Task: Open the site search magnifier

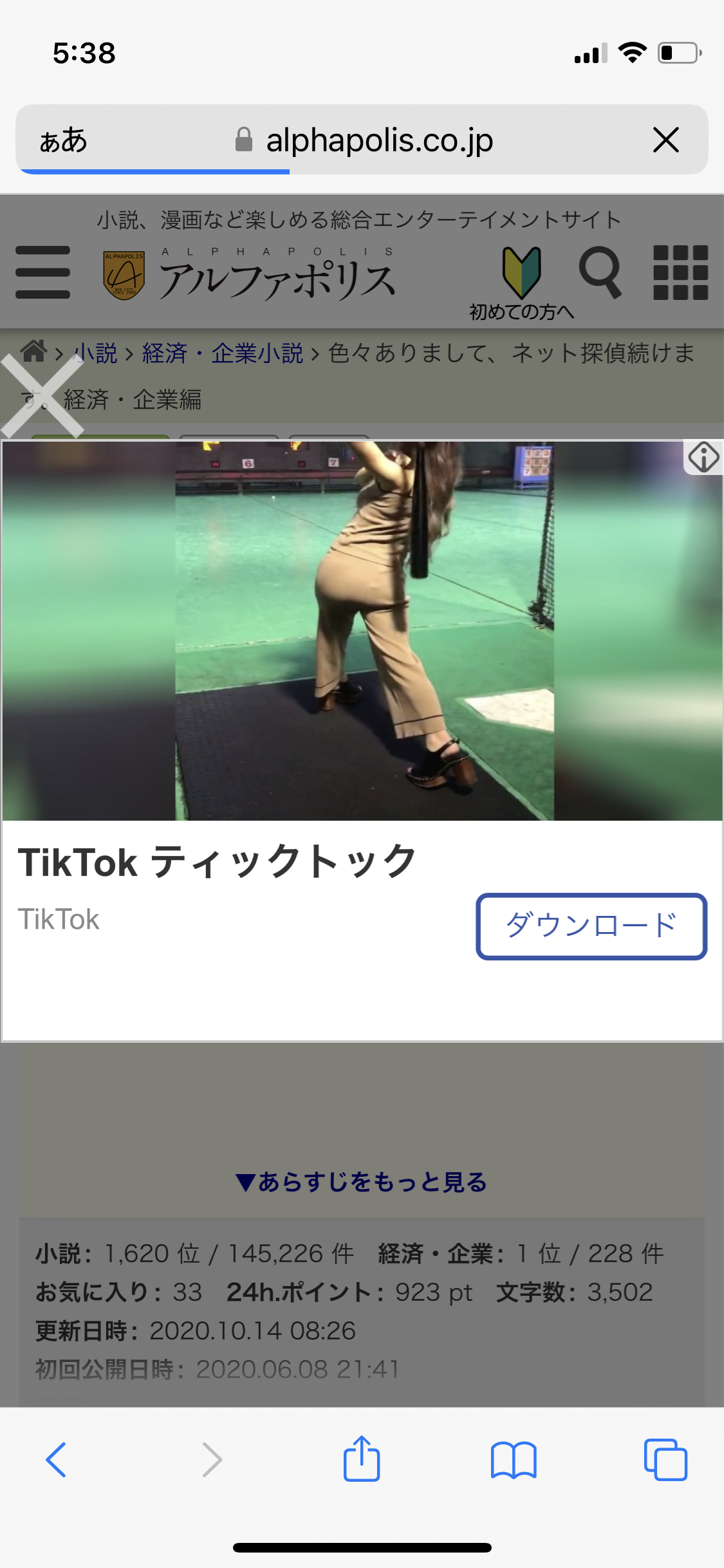Action: (x=600, y=272)
